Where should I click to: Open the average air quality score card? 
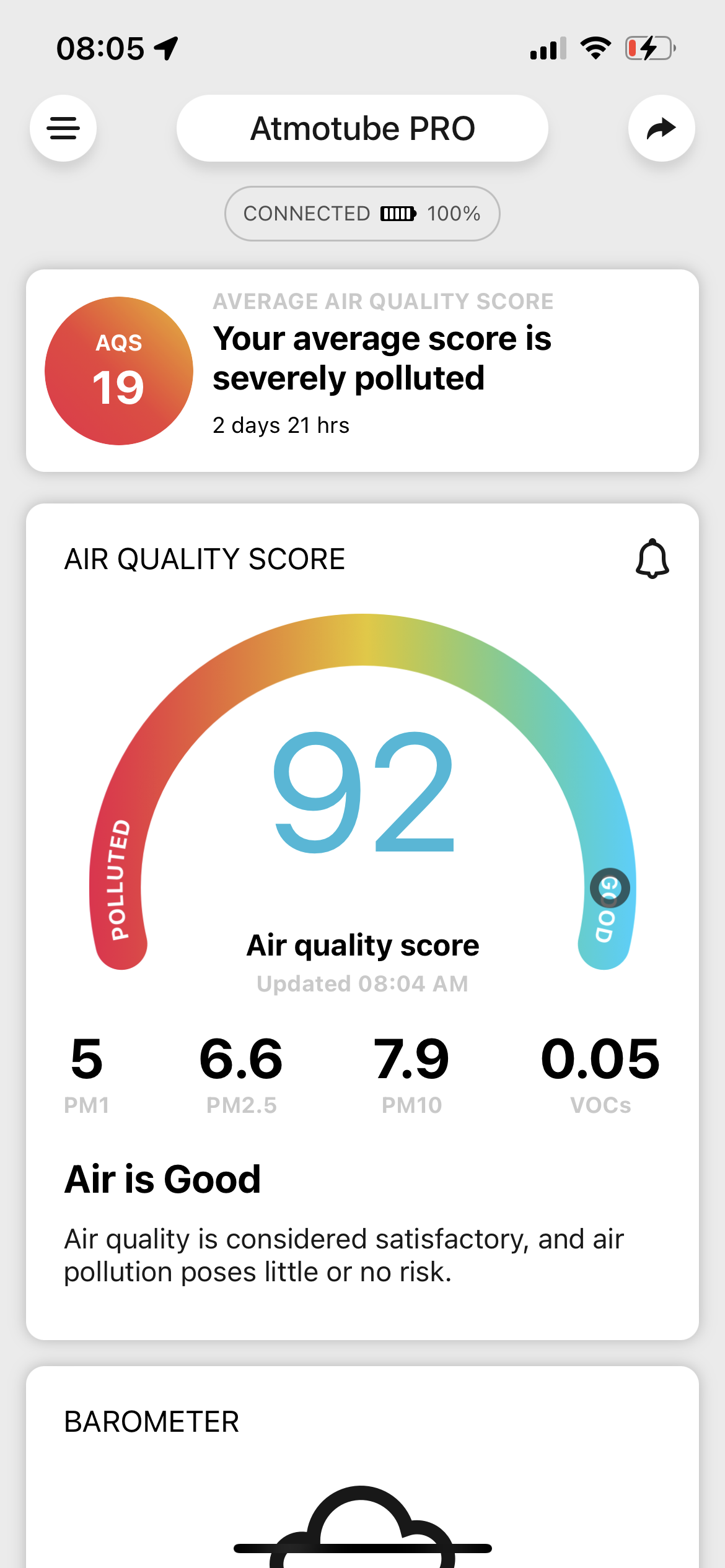(362, 370)
